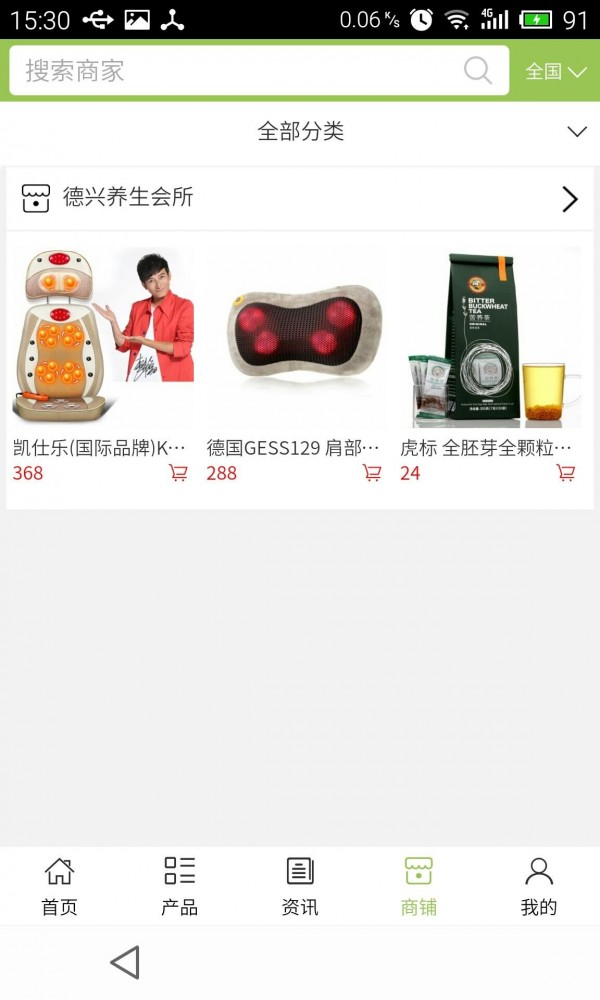
Task: Switch to the 产品 tab
Action: pos(179,886)
